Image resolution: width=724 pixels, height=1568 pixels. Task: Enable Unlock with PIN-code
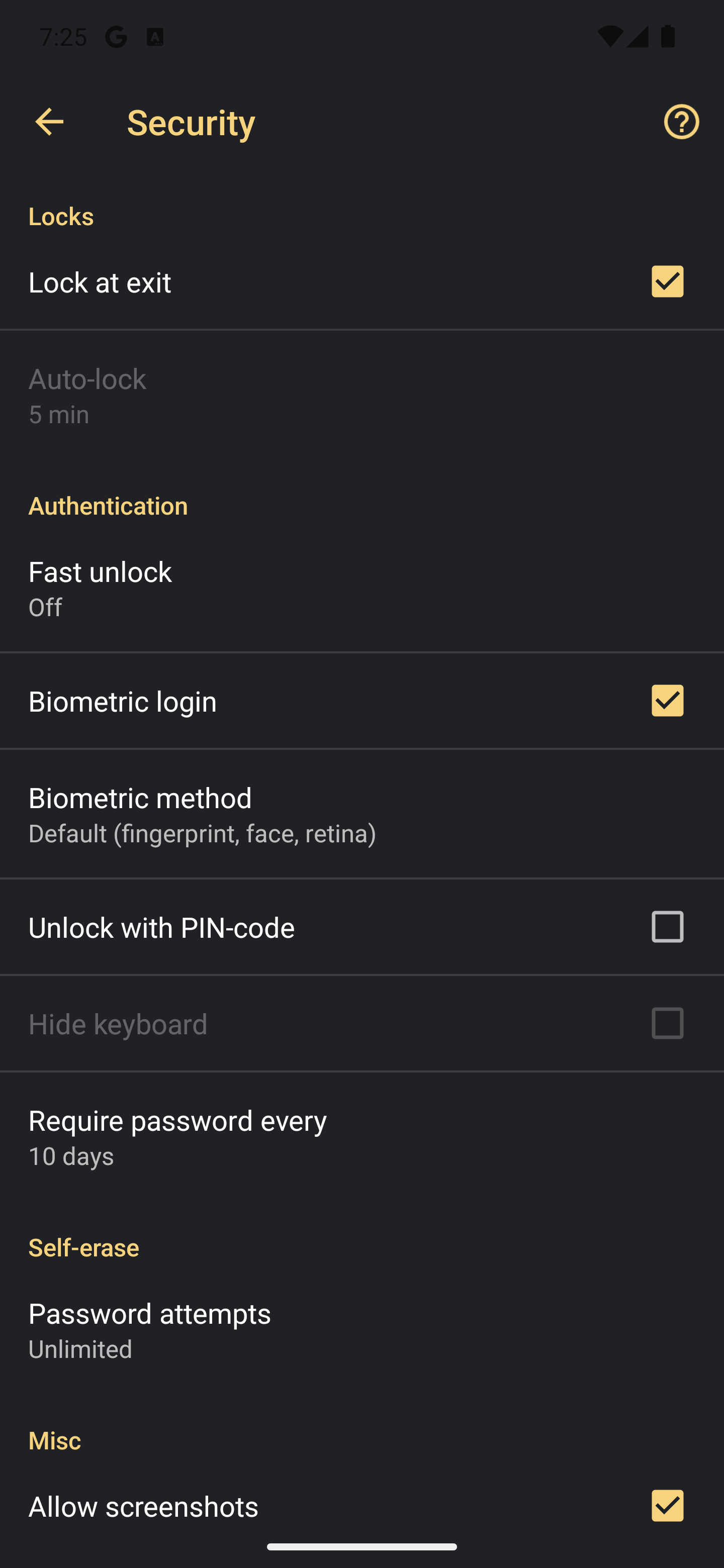pos(667,927)
